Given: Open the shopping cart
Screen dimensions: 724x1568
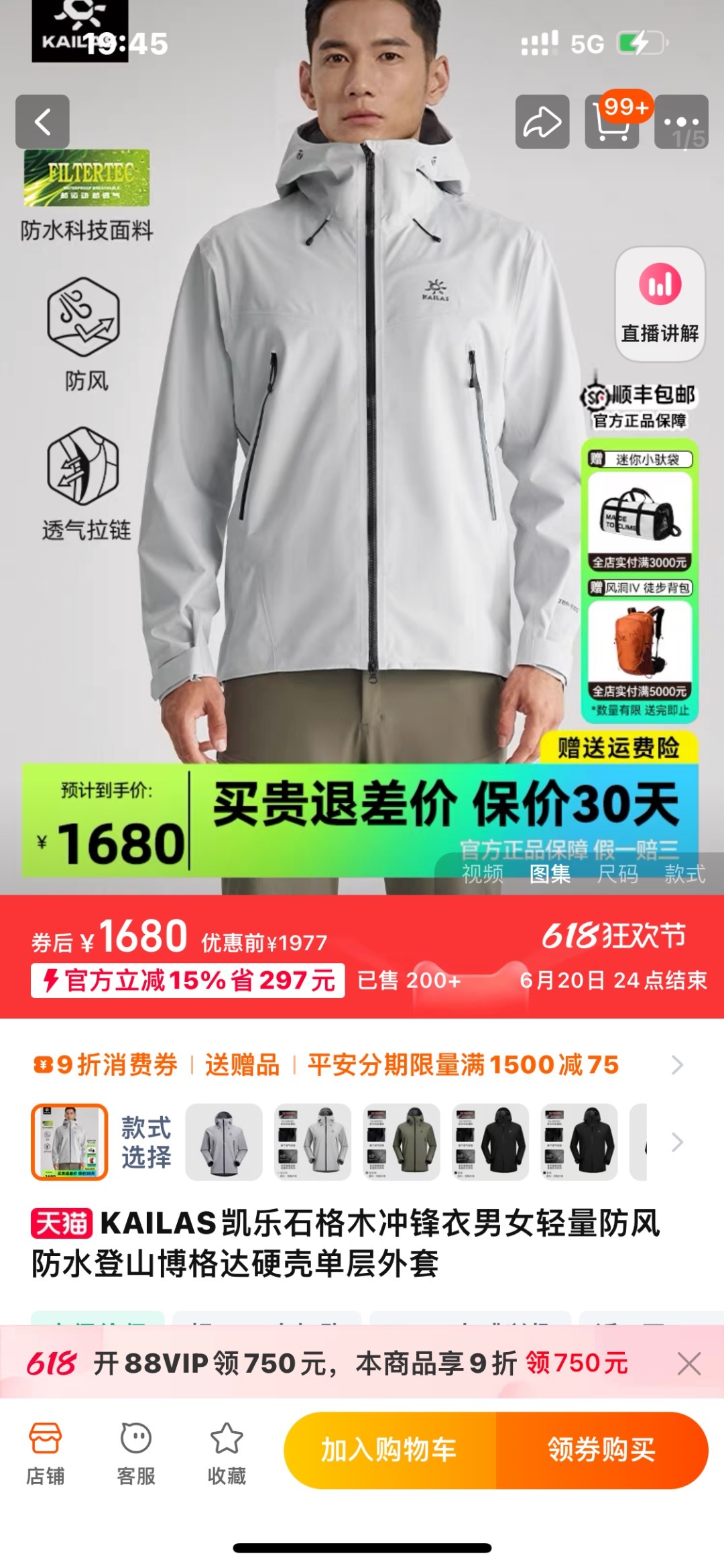Looking at the screenshot, I should pos(611,122).
